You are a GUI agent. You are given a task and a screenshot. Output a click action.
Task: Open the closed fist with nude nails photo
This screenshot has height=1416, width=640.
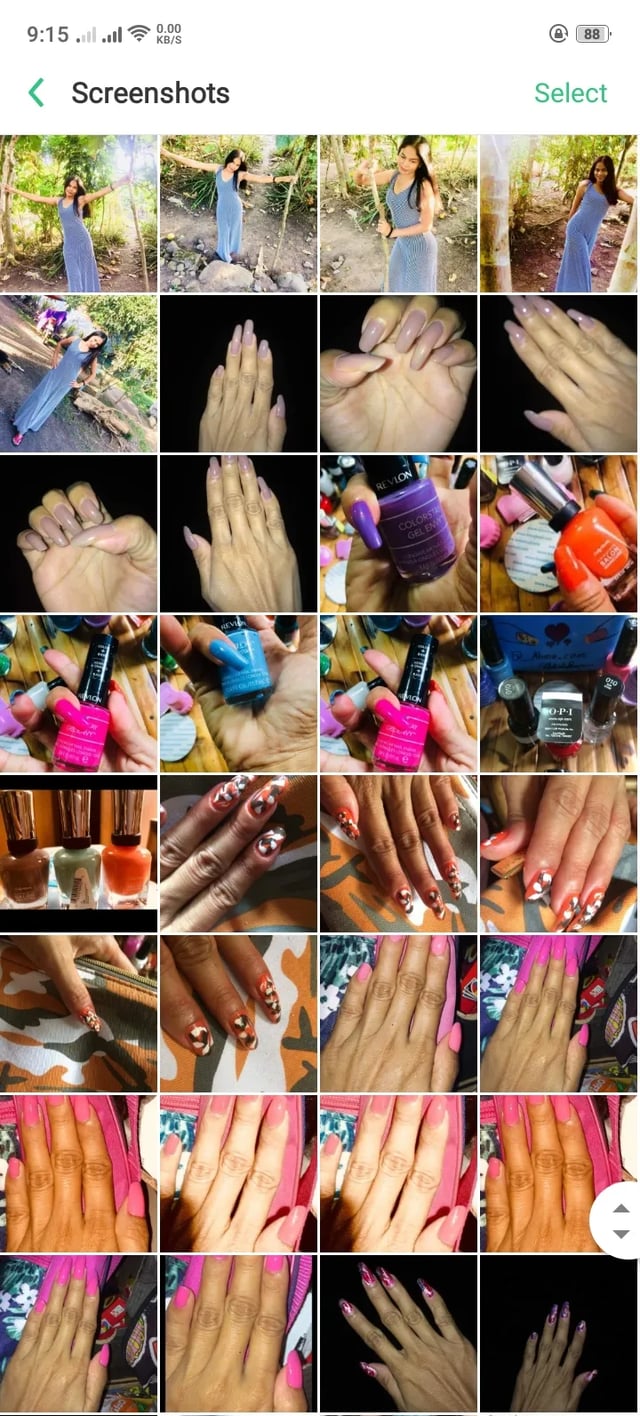[x=78, y=533]
